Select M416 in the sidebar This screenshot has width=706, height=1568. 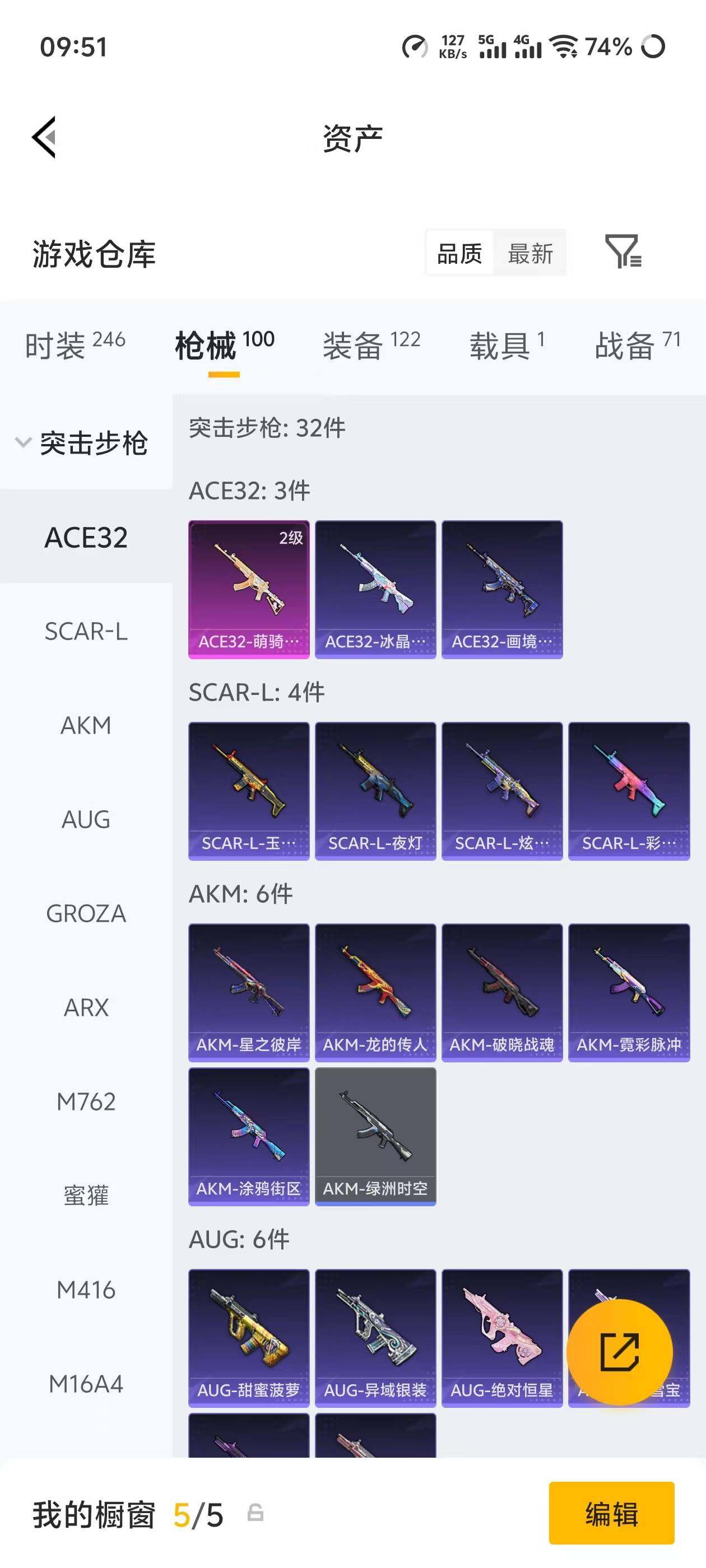(x=86, y=1289)
